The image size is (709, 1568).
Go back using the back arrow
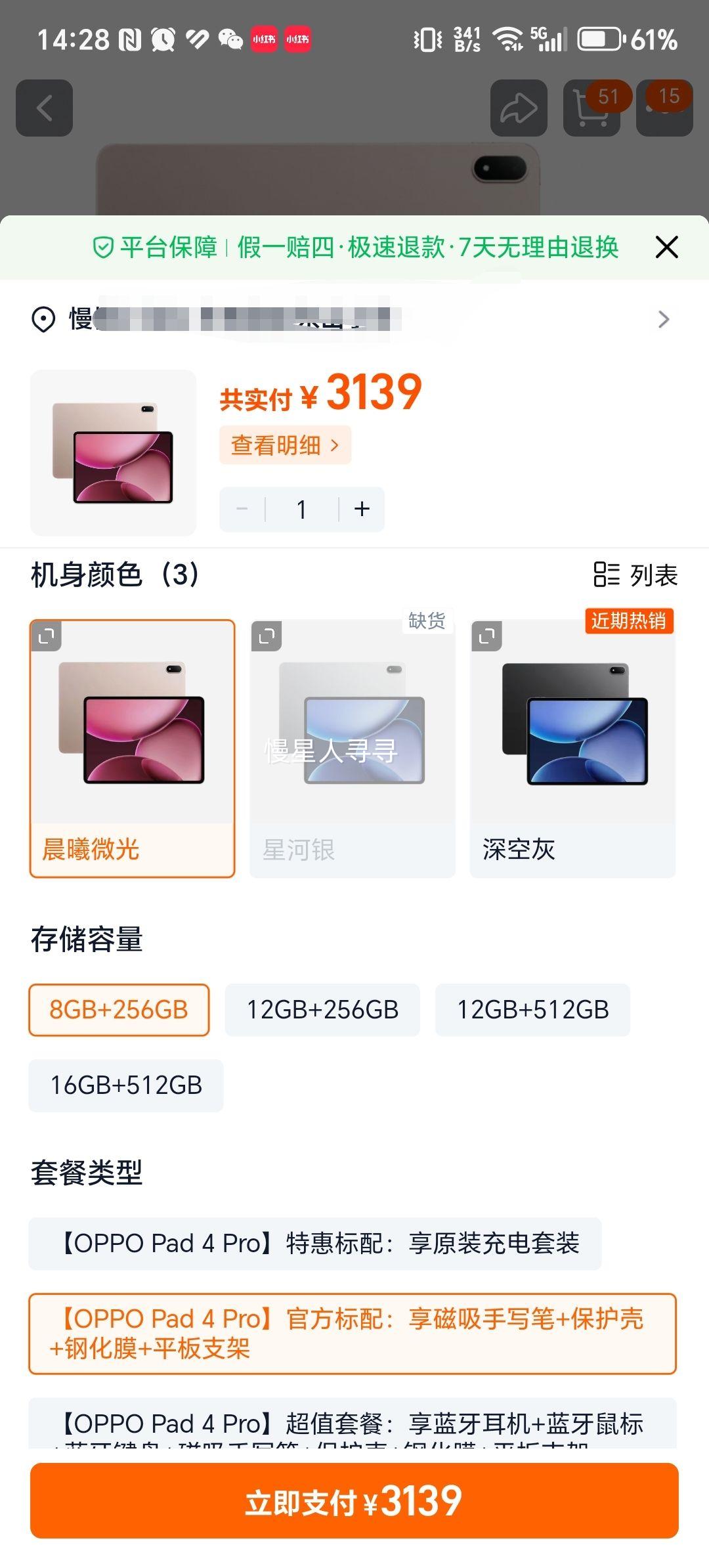coord(45,108)
